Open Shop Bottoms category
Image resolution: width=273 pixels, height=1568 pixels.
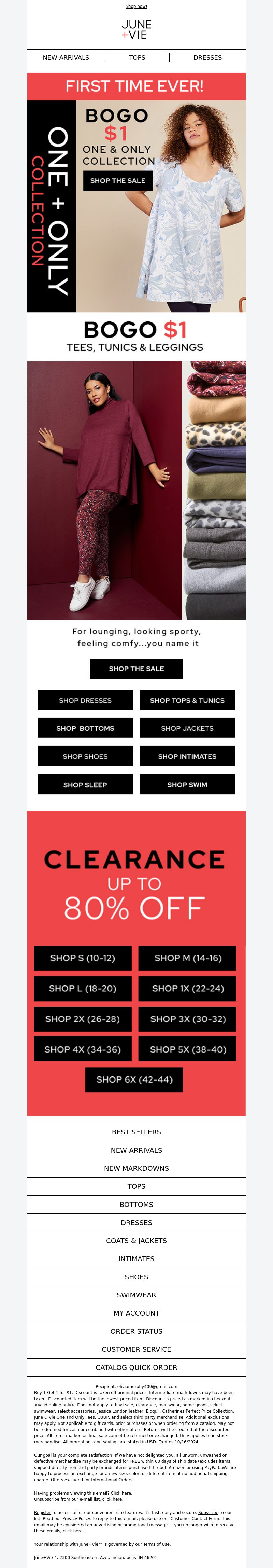coord(85,728)
